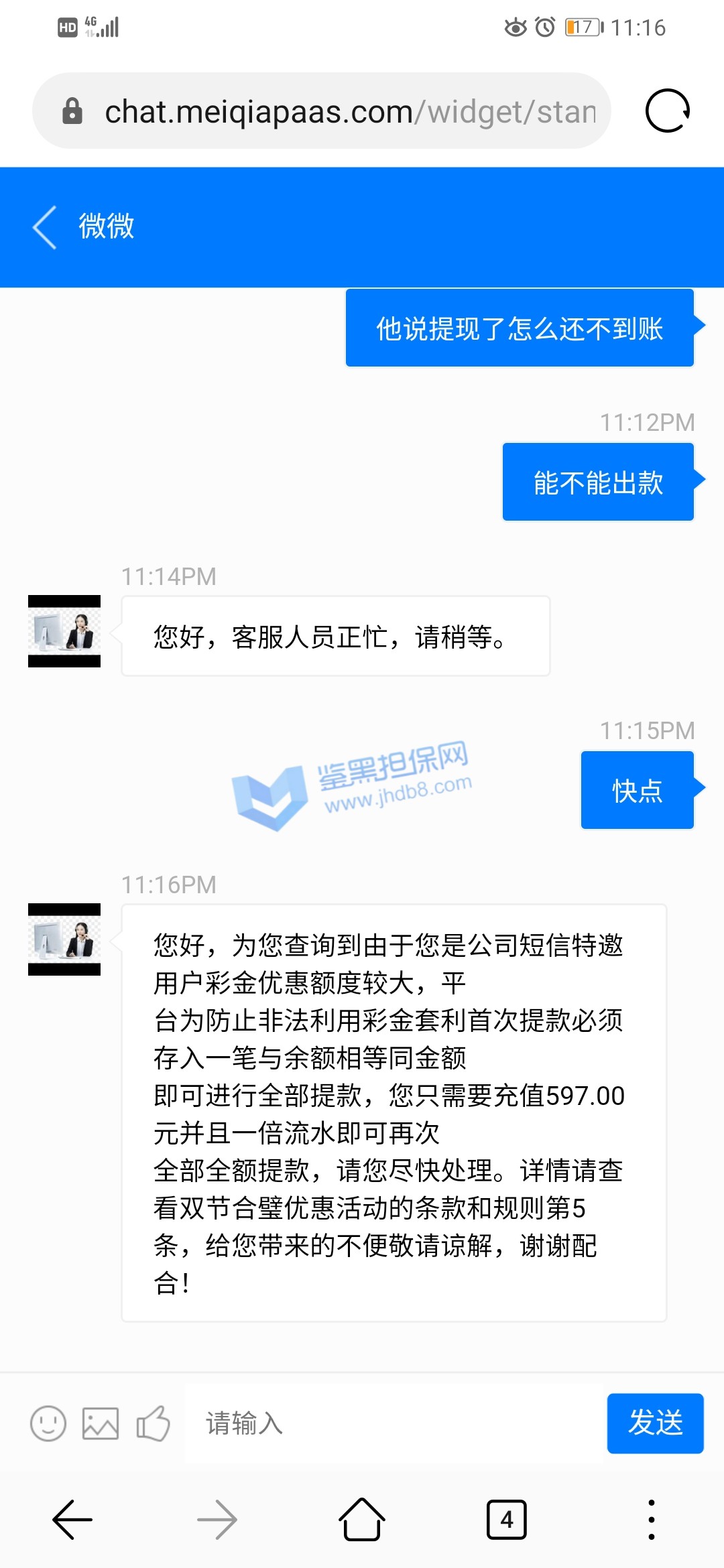Send the message with 发送
Viewport: 724px width, 1568px height.
(x=655, y=1423)
